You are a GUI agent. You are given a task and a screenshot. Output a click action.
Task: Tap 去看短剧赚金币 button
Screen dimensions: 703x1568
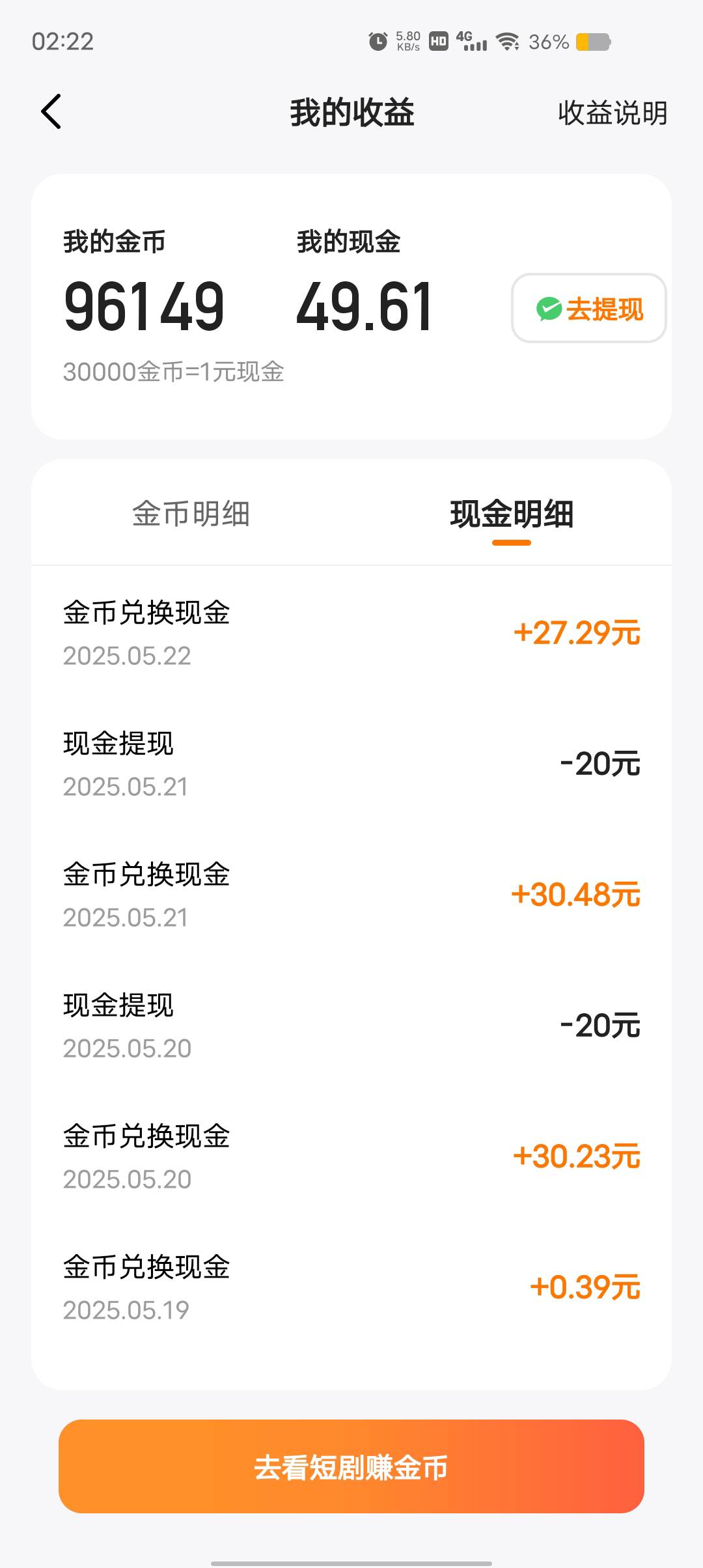351,1466
